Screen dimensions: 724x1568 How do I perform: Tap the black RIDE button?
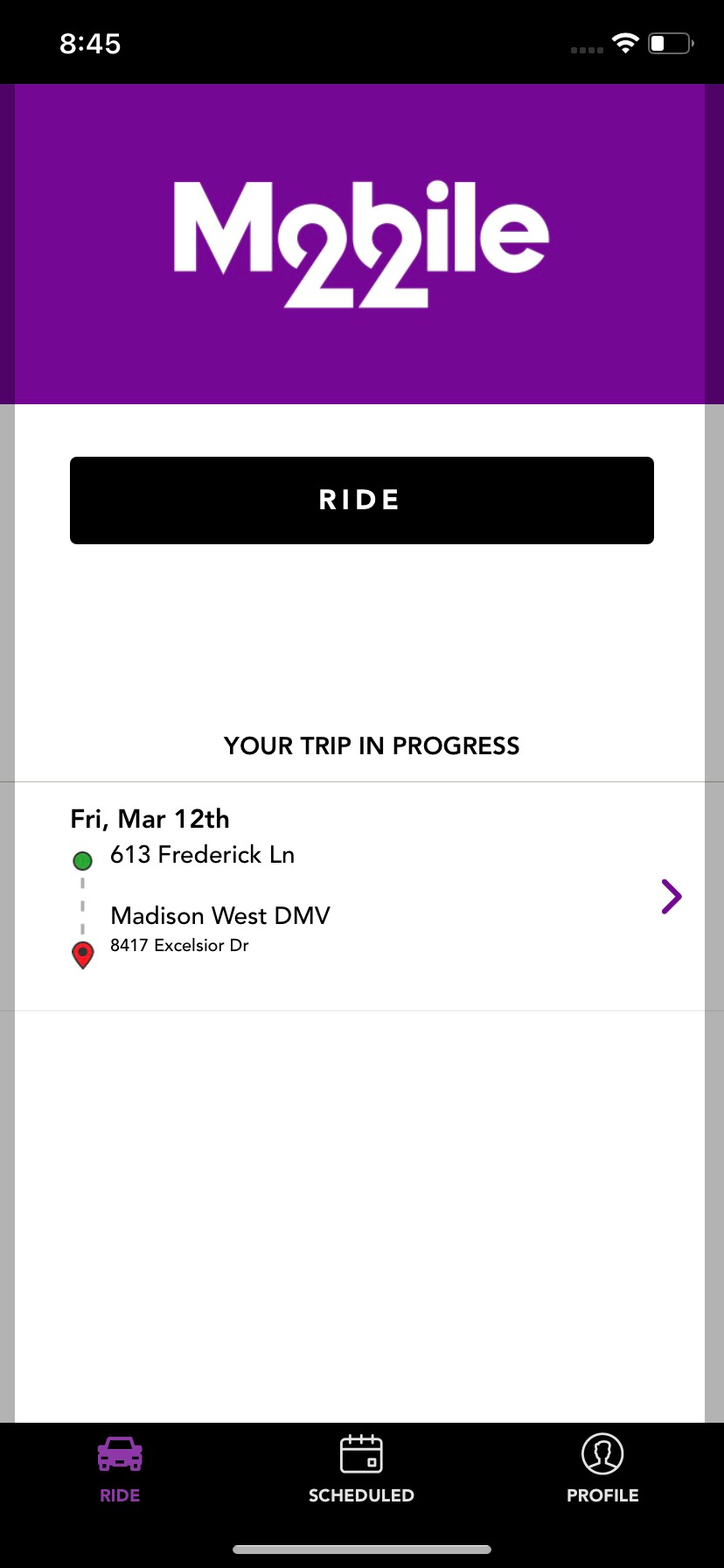361,500
